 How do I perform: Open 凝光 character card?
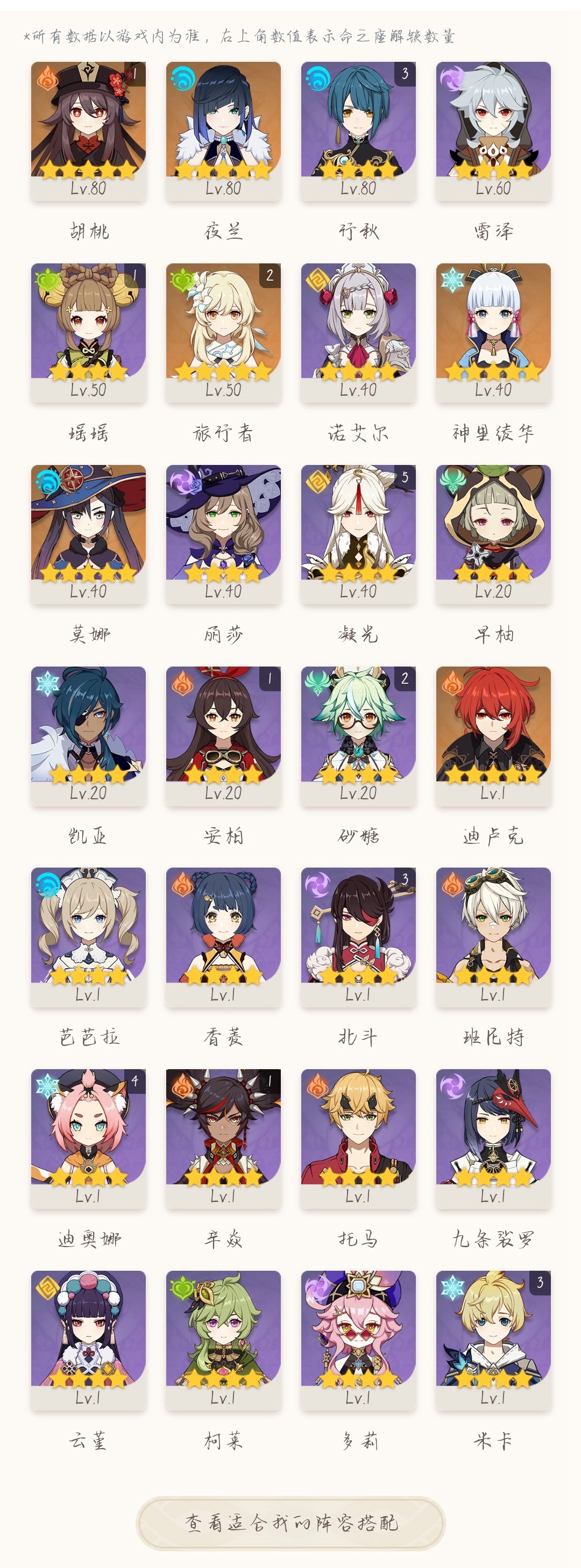pyautogui.click(x=358, y=533)
